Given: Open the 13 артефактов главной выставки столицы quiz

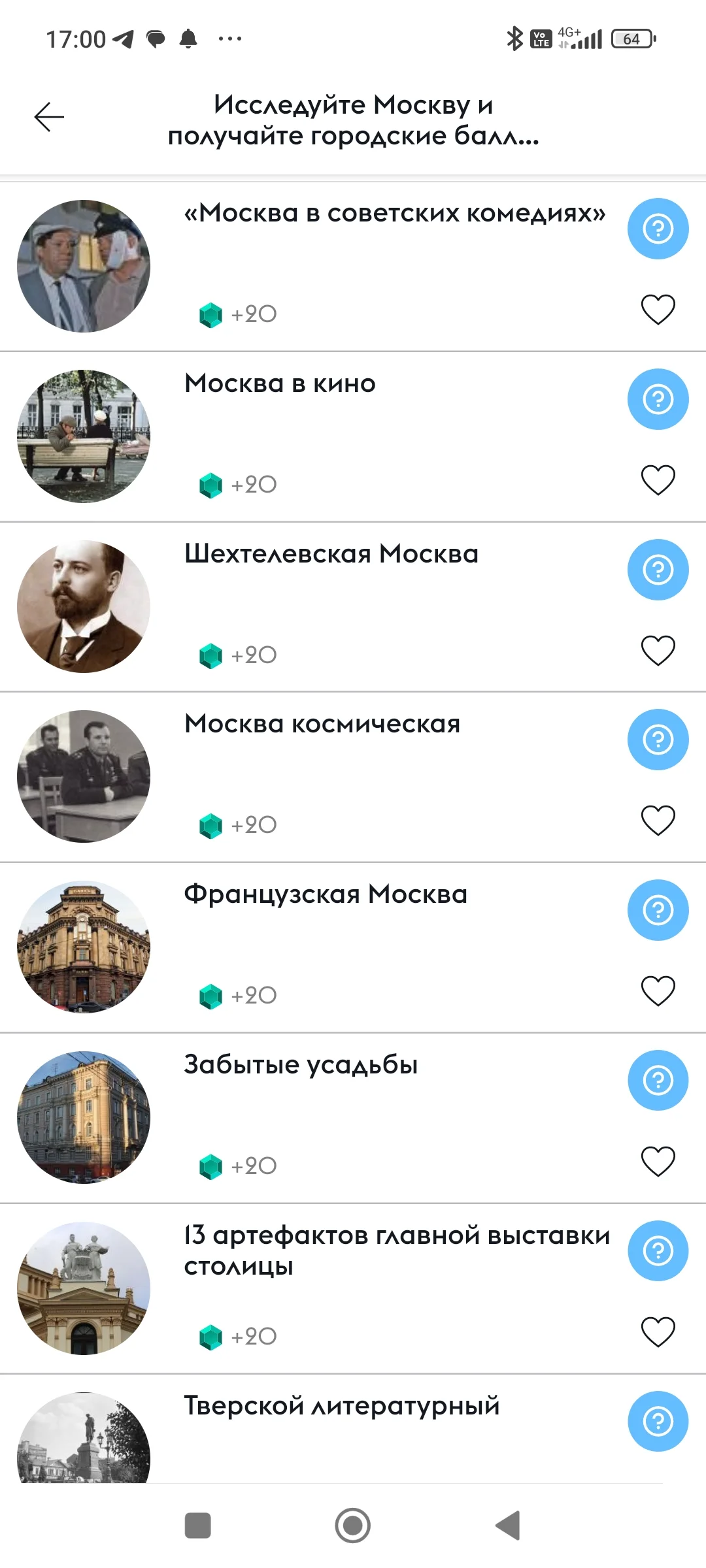Looking at the screenshot, I should 353,1288.
